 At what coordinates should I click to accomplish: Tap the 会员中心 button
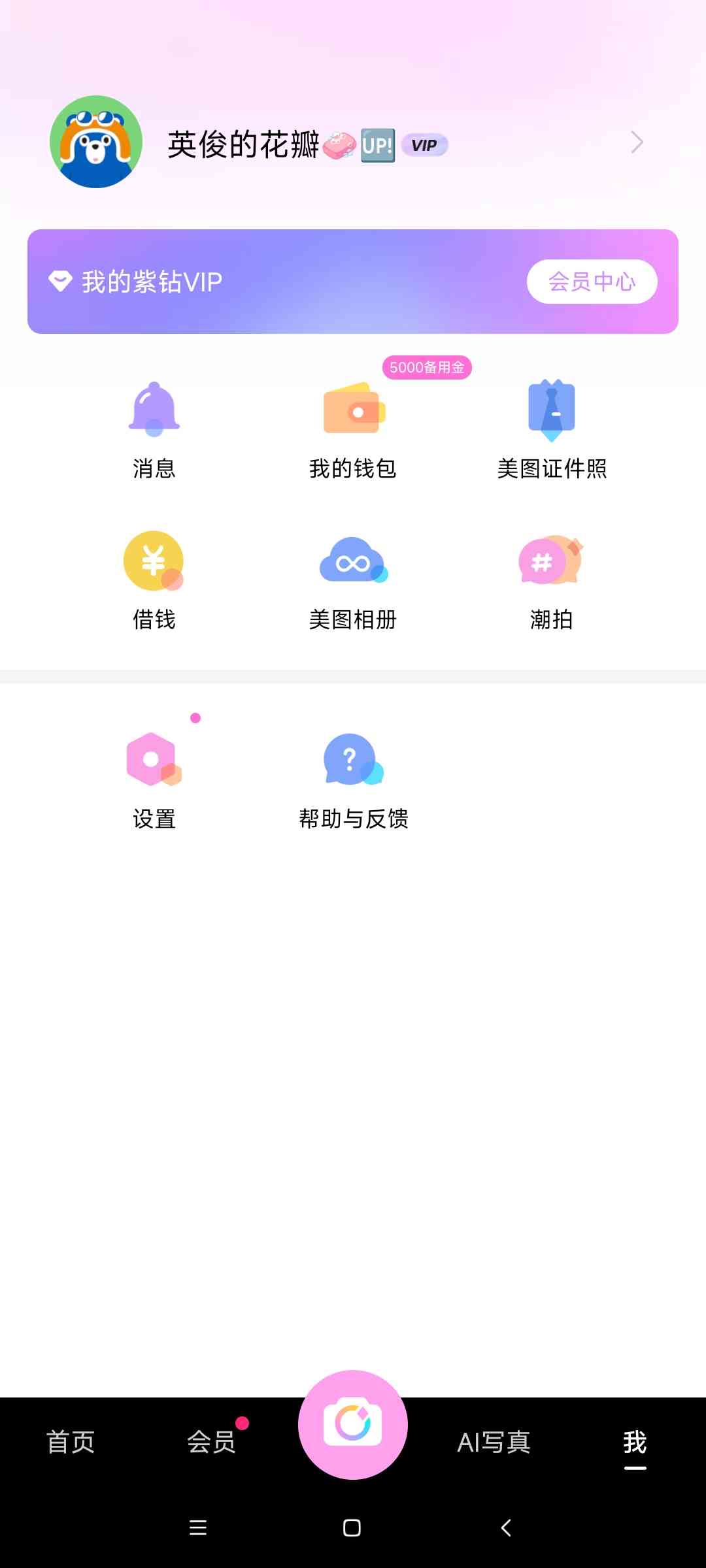point(592,282)
